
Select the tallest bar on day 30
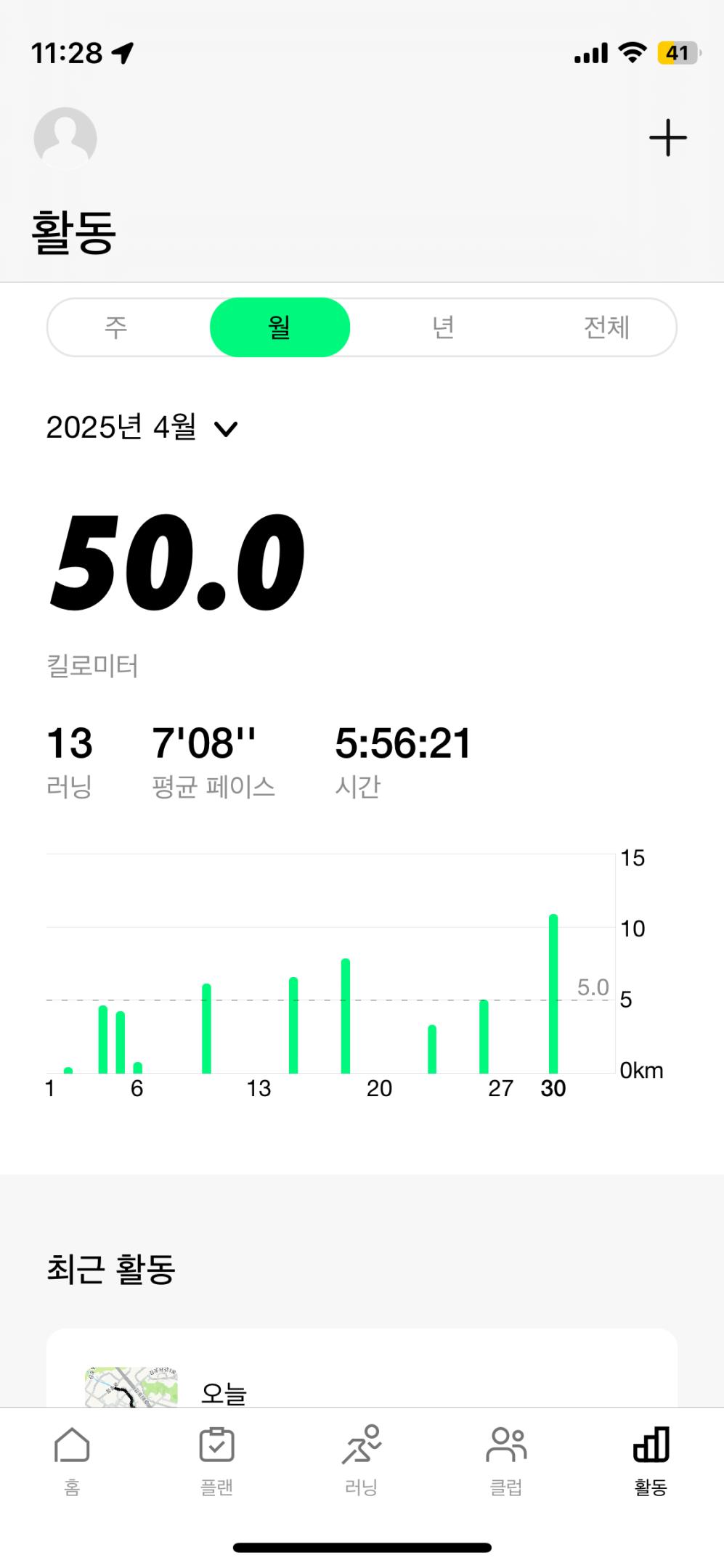[553, 995]
